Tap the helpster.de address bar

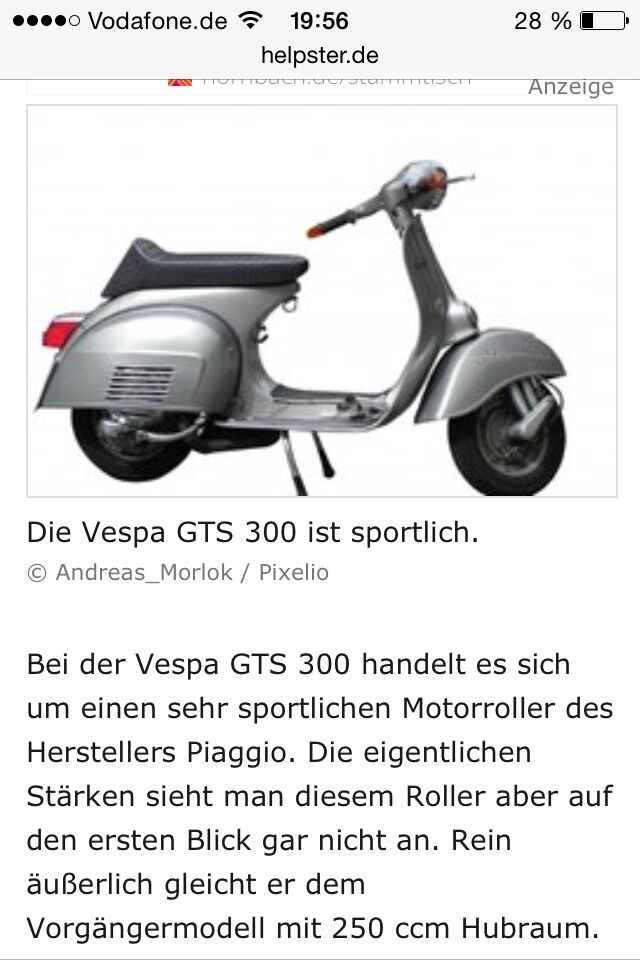tap(320, 56)
